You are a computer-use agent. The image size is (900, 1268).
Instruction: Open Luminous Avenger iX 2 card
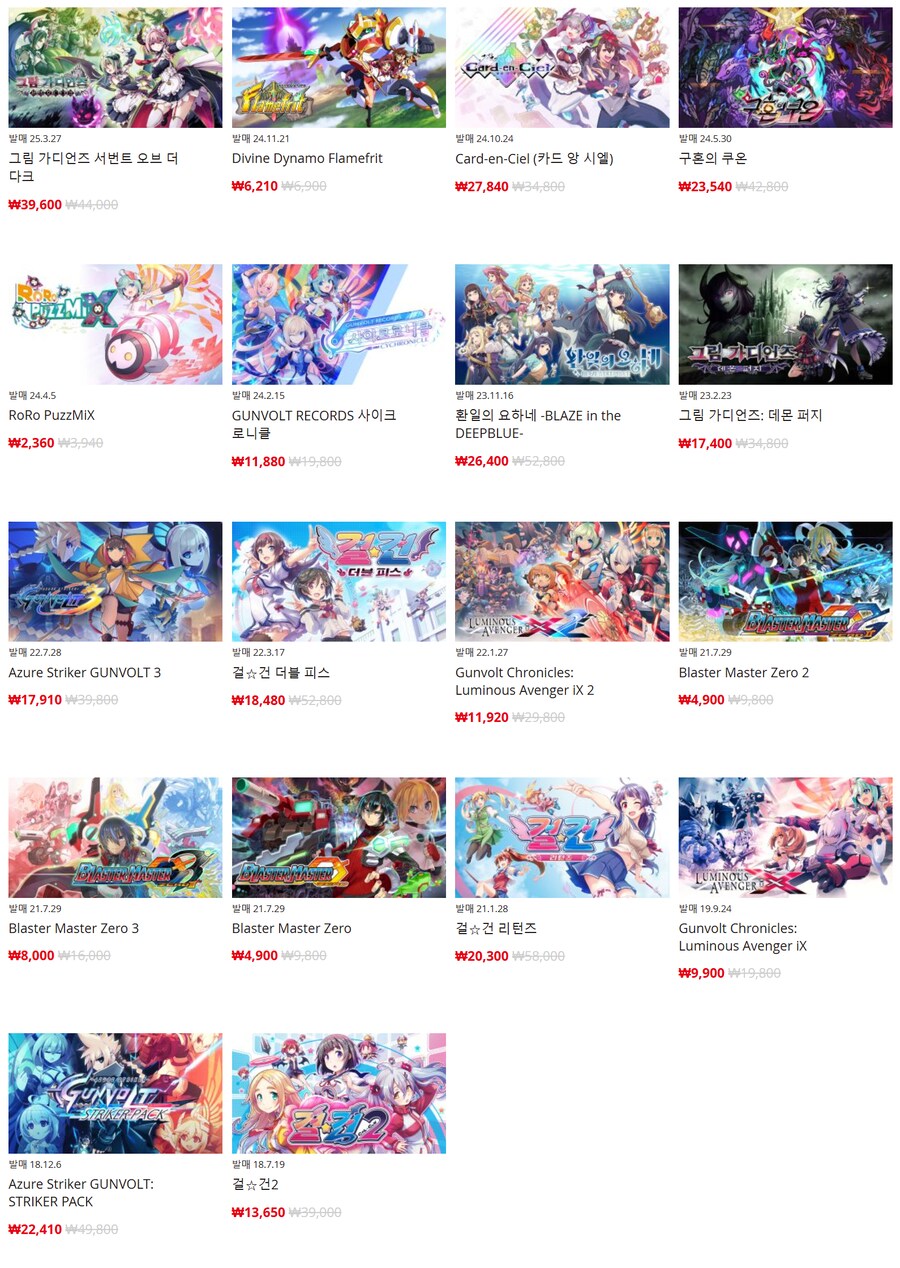pos(562,581)
